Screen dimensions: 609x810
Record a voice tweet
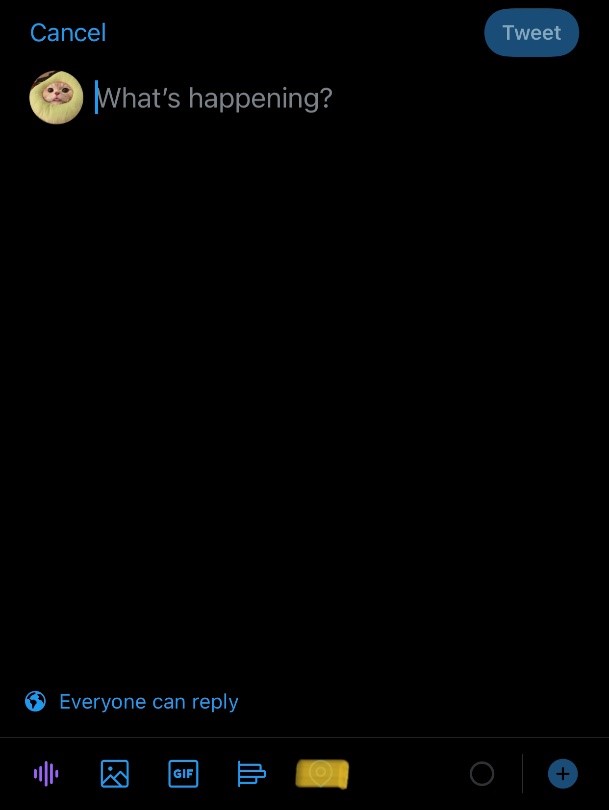click(x=46, y=773)
